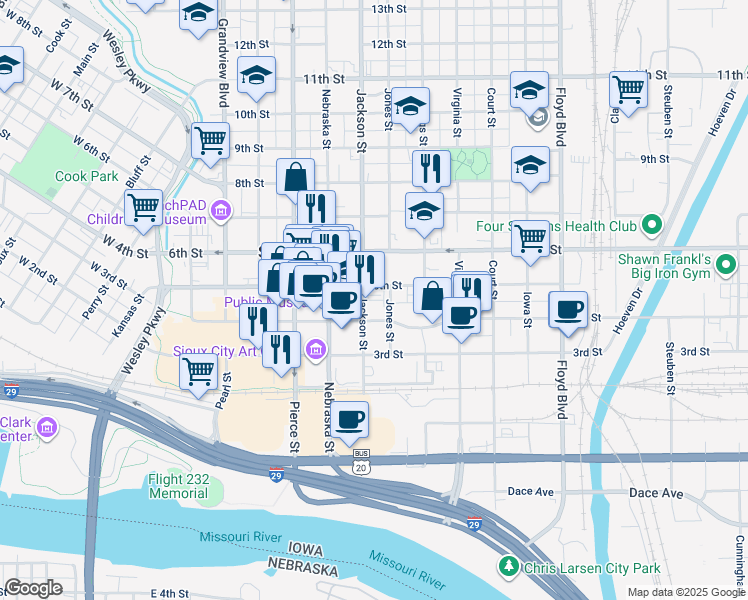Tap the Flight 232 Memorial label
Viewport: 748px width, 600px height.
click(178, 486)
